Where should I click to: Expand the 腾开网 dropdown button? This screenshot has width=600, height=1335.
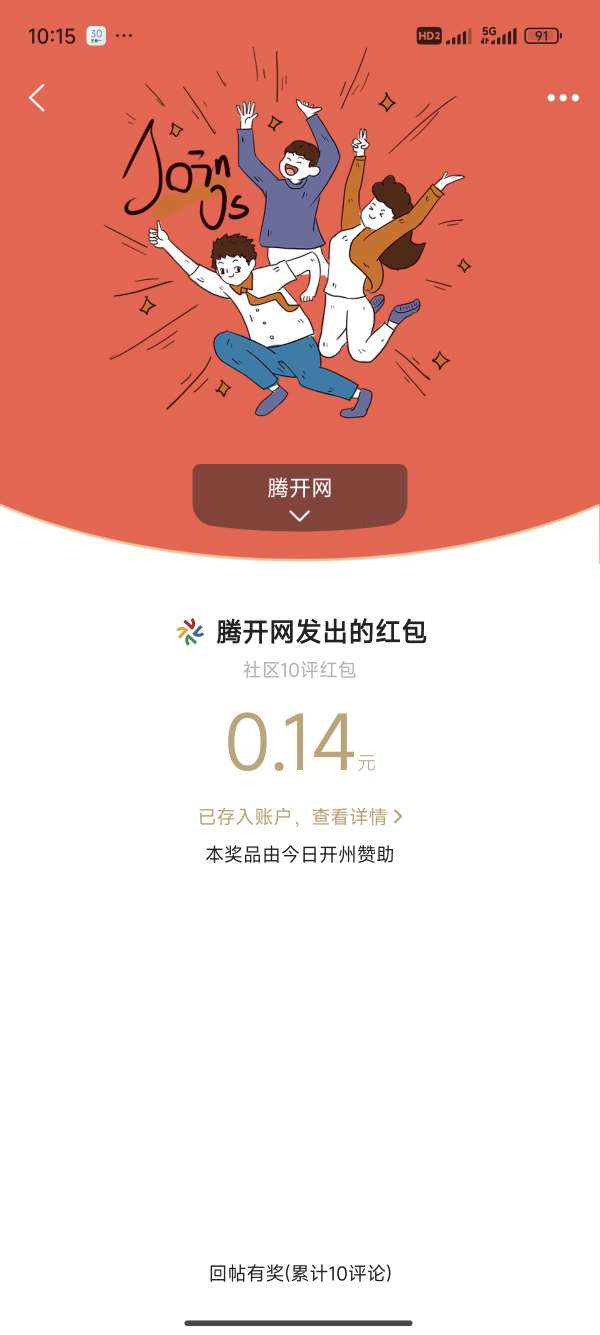click(x=300, y=496)
